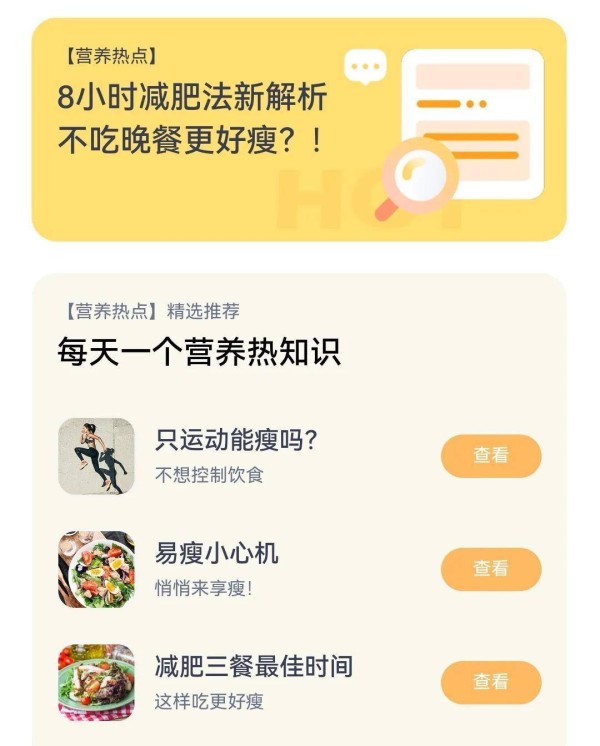Tap 查看 next to 只运动能瘦吗?
This screenshot has width=600, height=746.
[491, 455]
